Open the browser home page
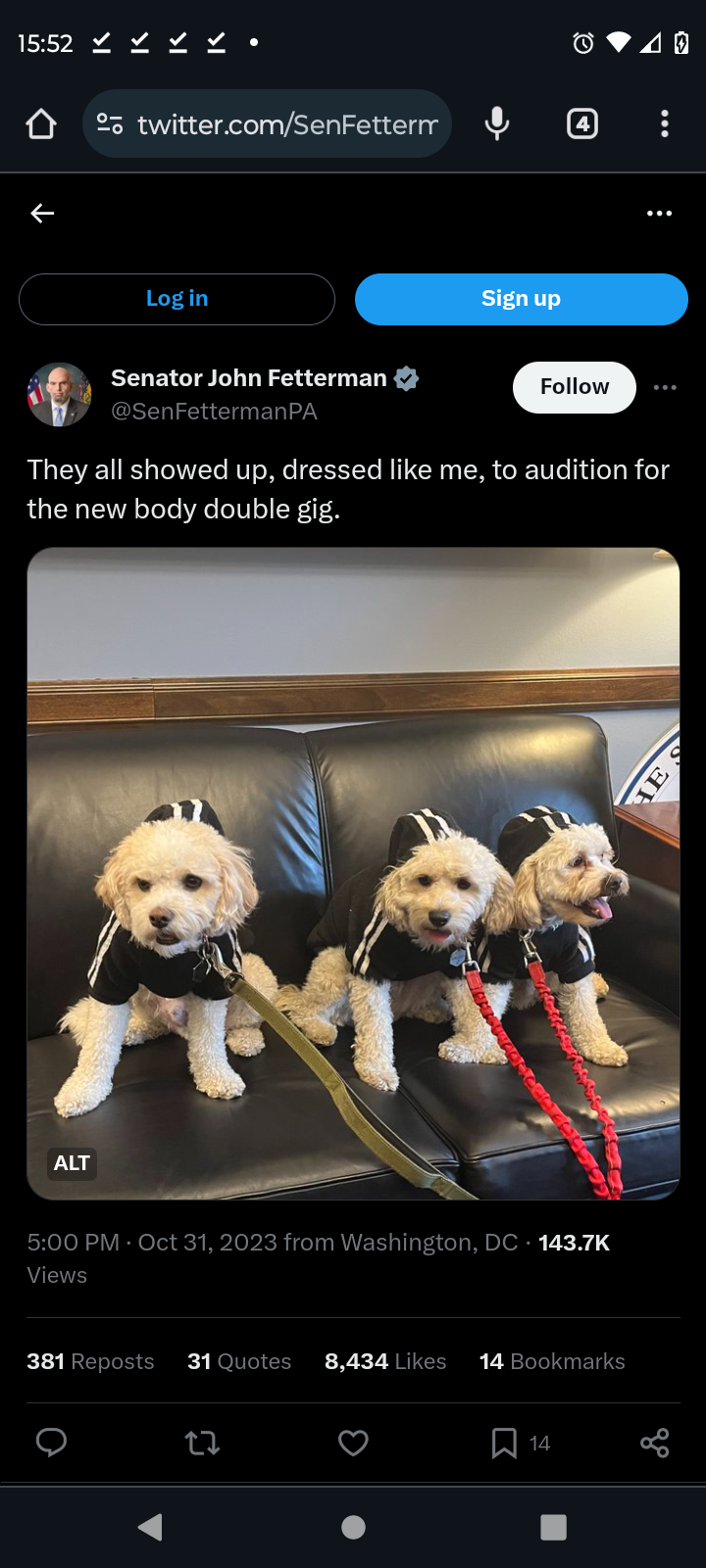 click(x=41, y=123)
